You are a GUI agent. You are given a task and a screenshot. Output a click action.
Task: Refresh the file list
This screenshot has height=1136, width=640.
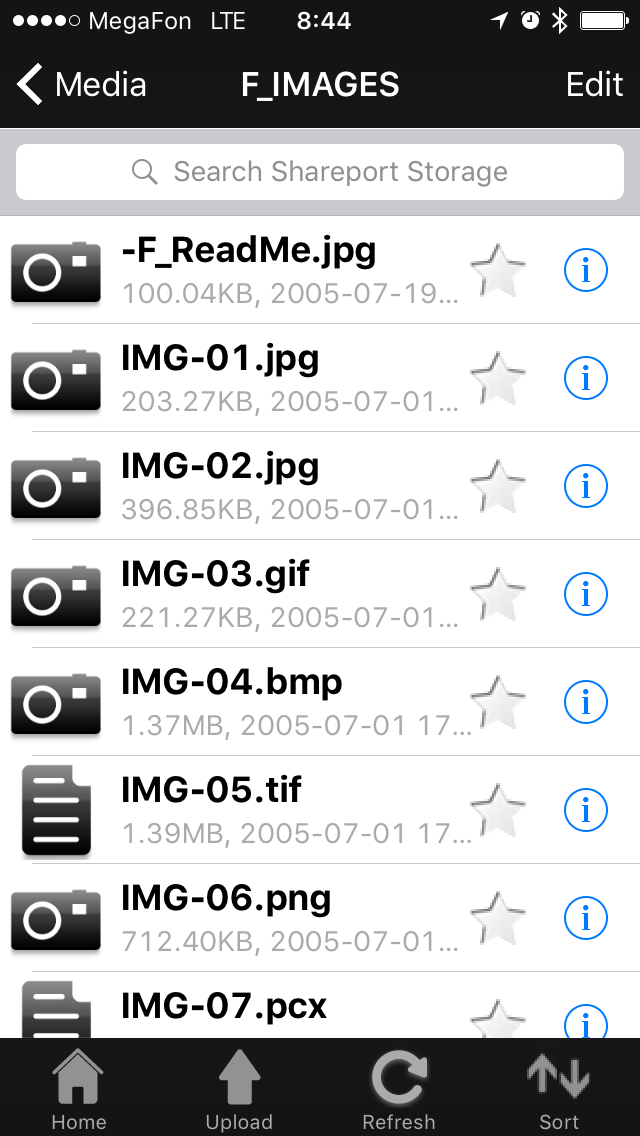[x=399, y=1092]
